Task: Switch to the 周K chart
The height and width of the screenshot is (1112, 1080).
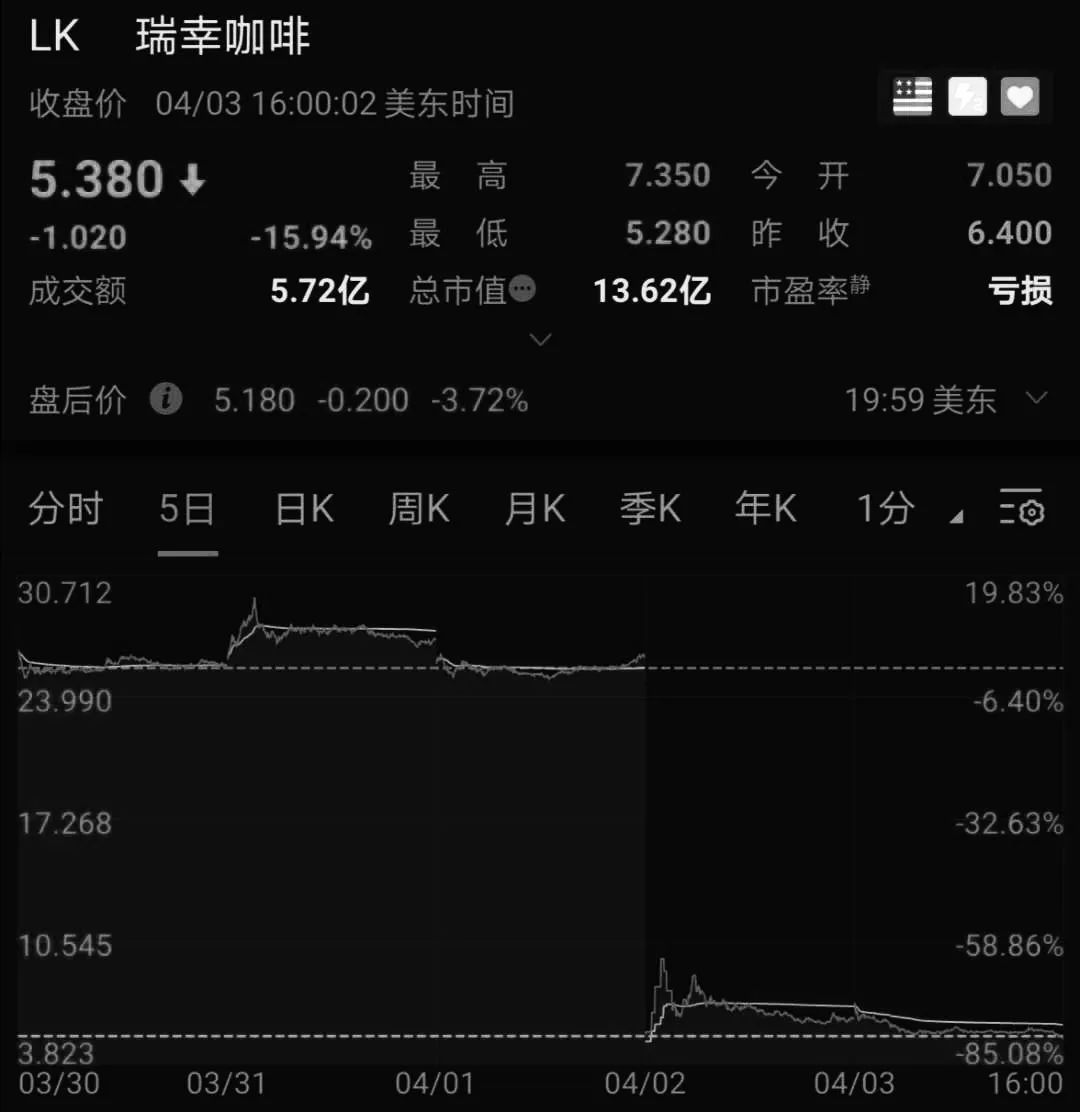Action: [419, 510]
